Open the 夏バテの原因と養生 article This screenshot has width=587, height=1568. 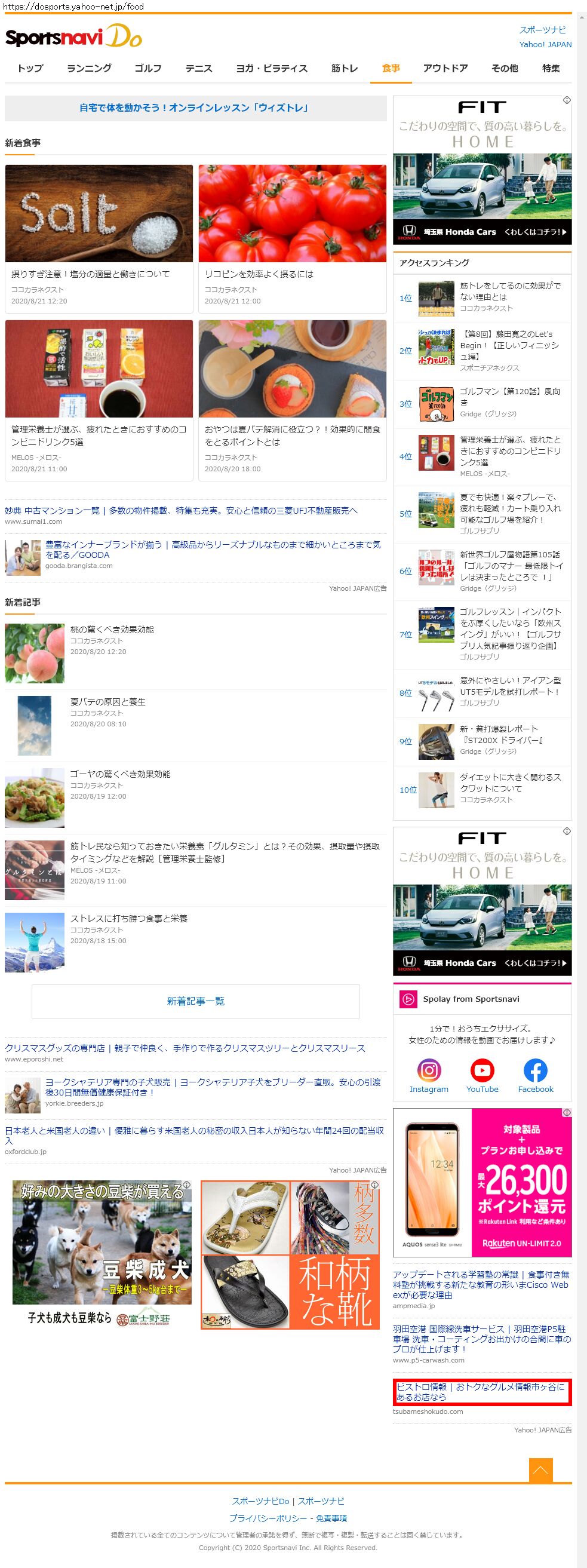point(107,702)
